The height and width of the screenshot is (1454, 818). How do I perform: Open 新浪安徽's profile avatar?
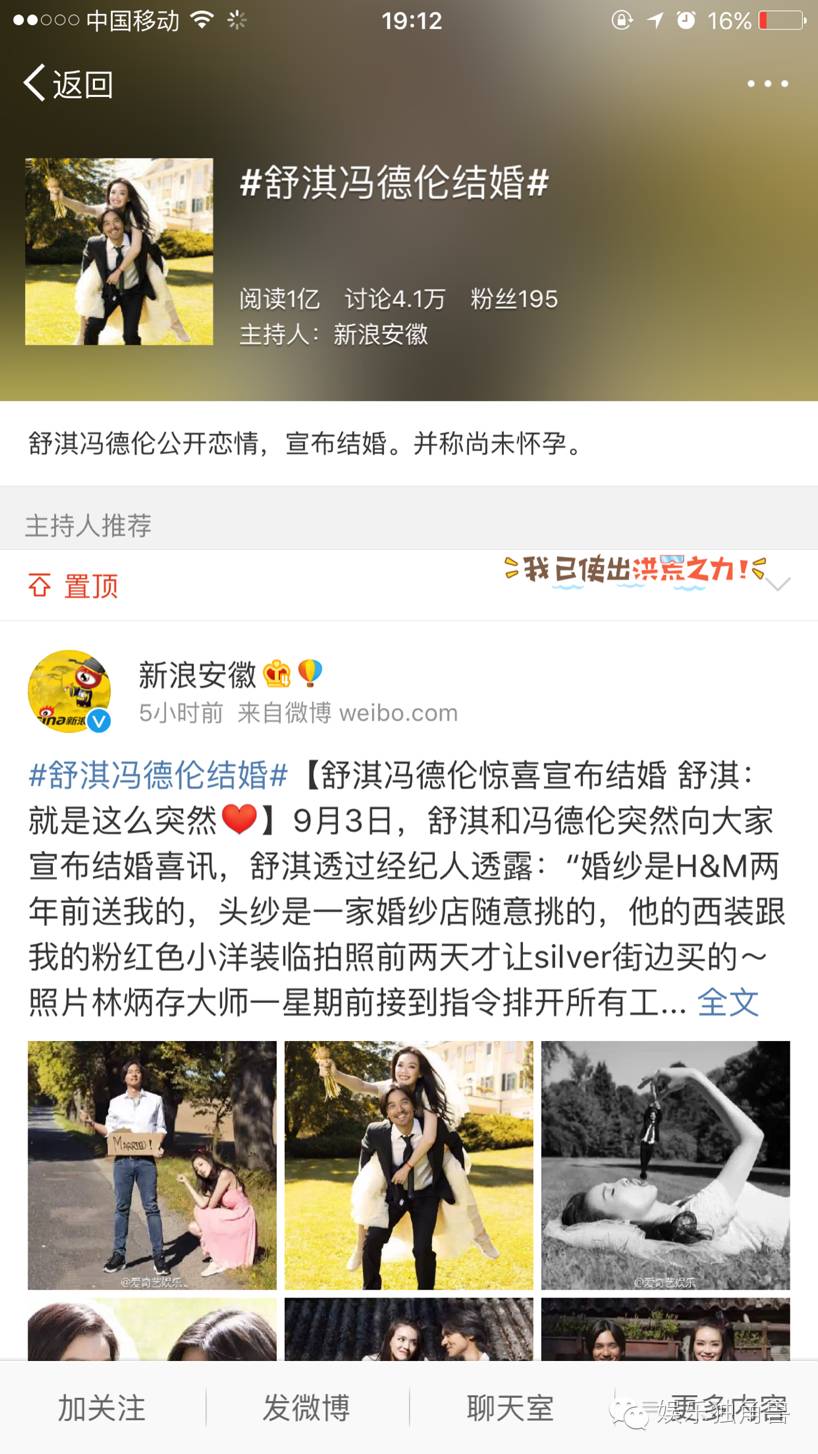pyautogui.click(x=69, y=691)
